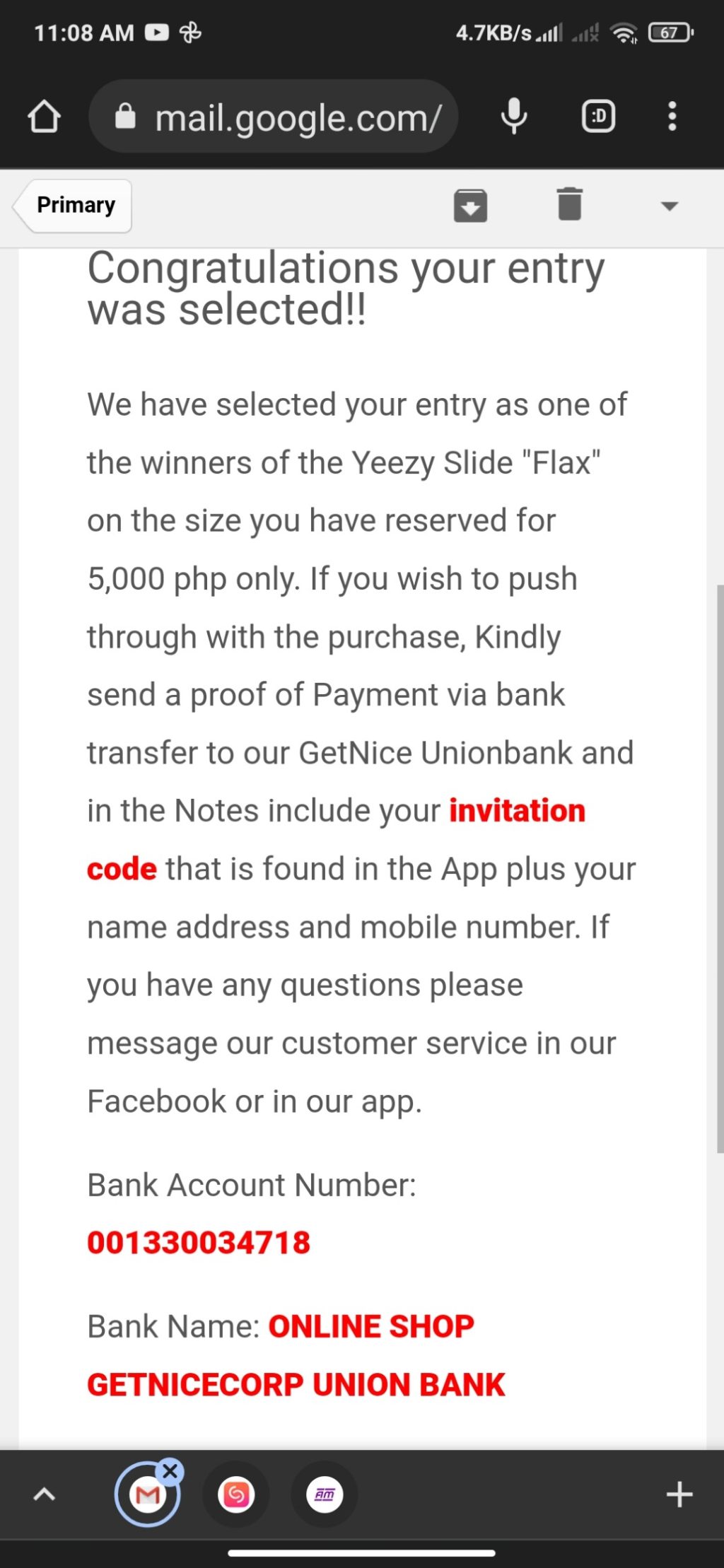Open the browser tab switcher
This screenshot has width=724, height=1568.
click(598, 117)
